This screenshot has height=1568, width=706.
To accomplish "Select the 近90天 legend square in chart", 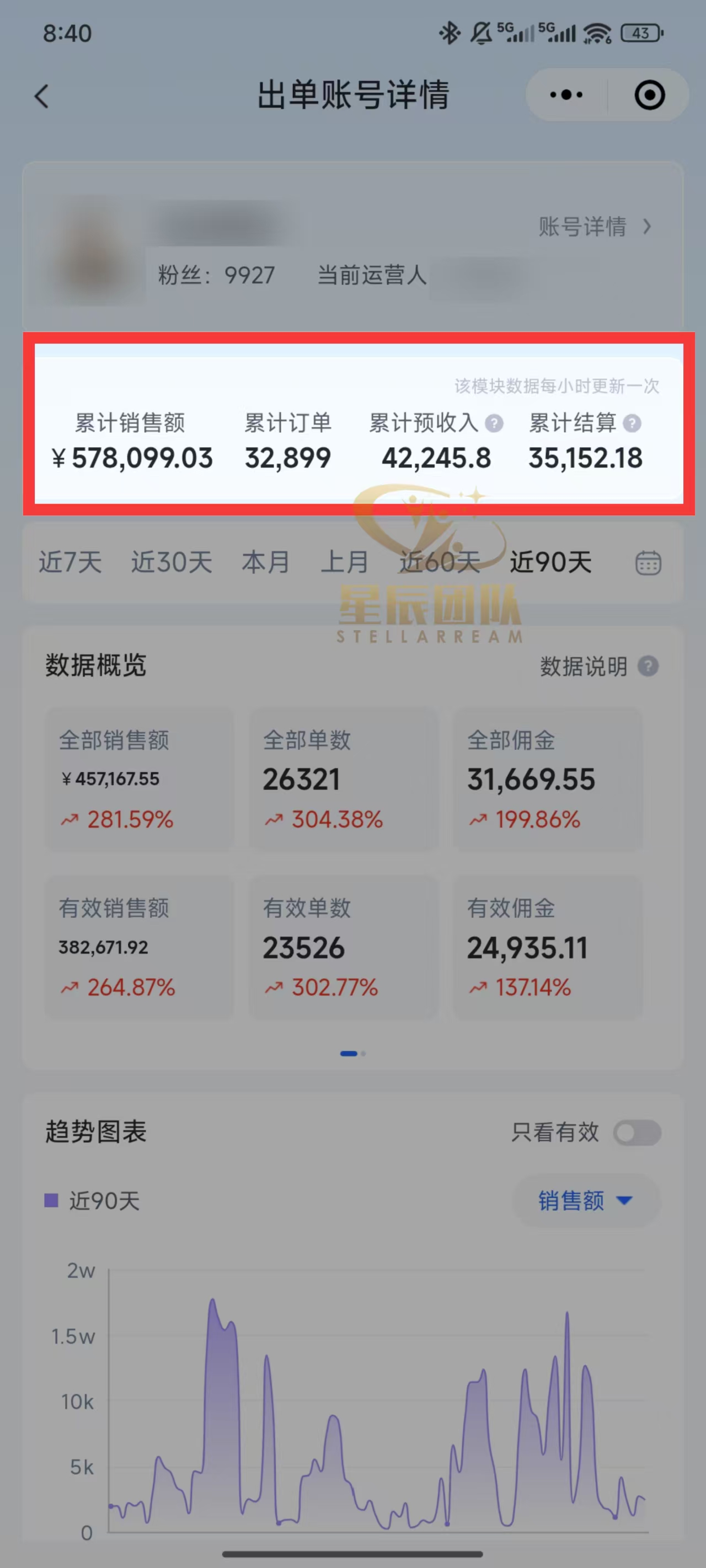I will pyautogui.click(x=51, y=1201).
